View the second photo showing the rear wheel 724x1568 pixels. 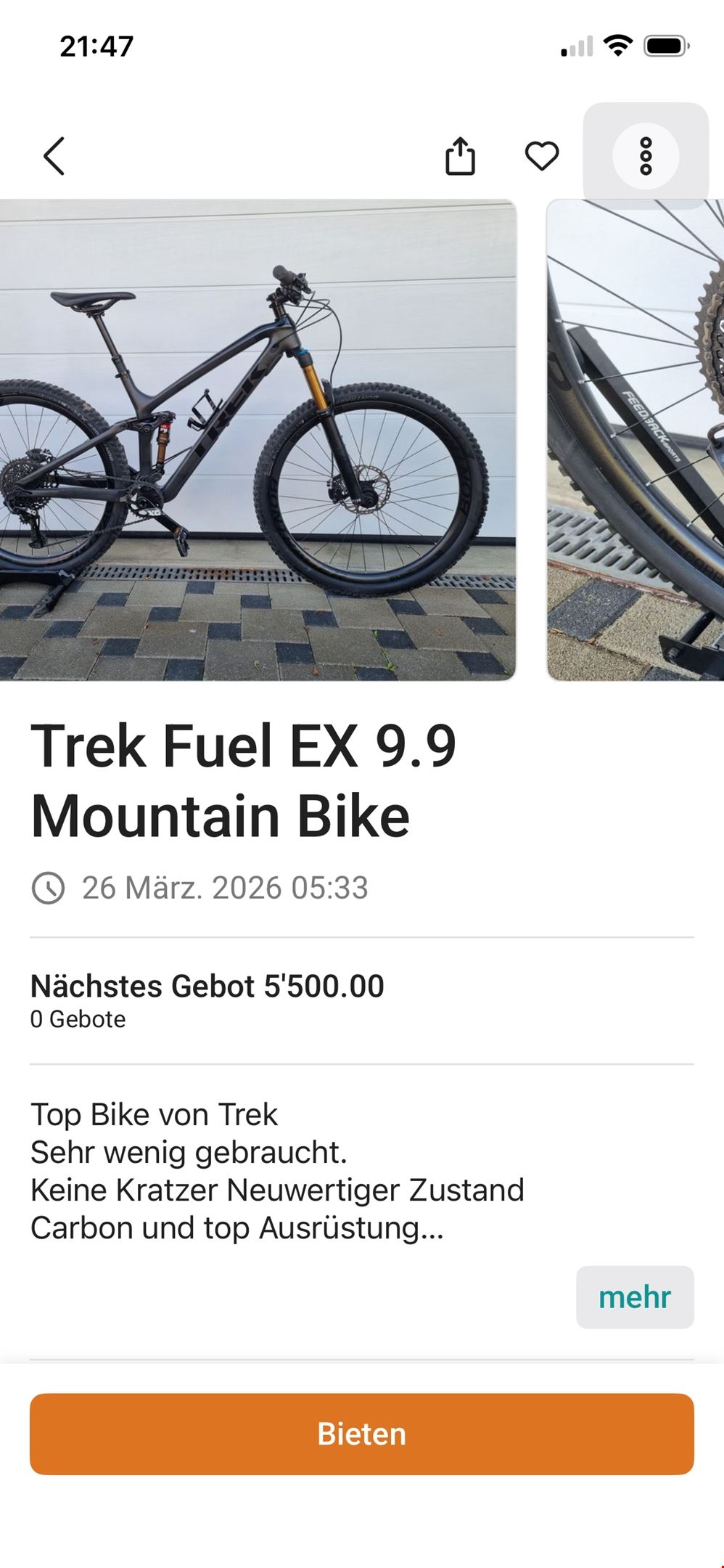click(x=635, y=440)
